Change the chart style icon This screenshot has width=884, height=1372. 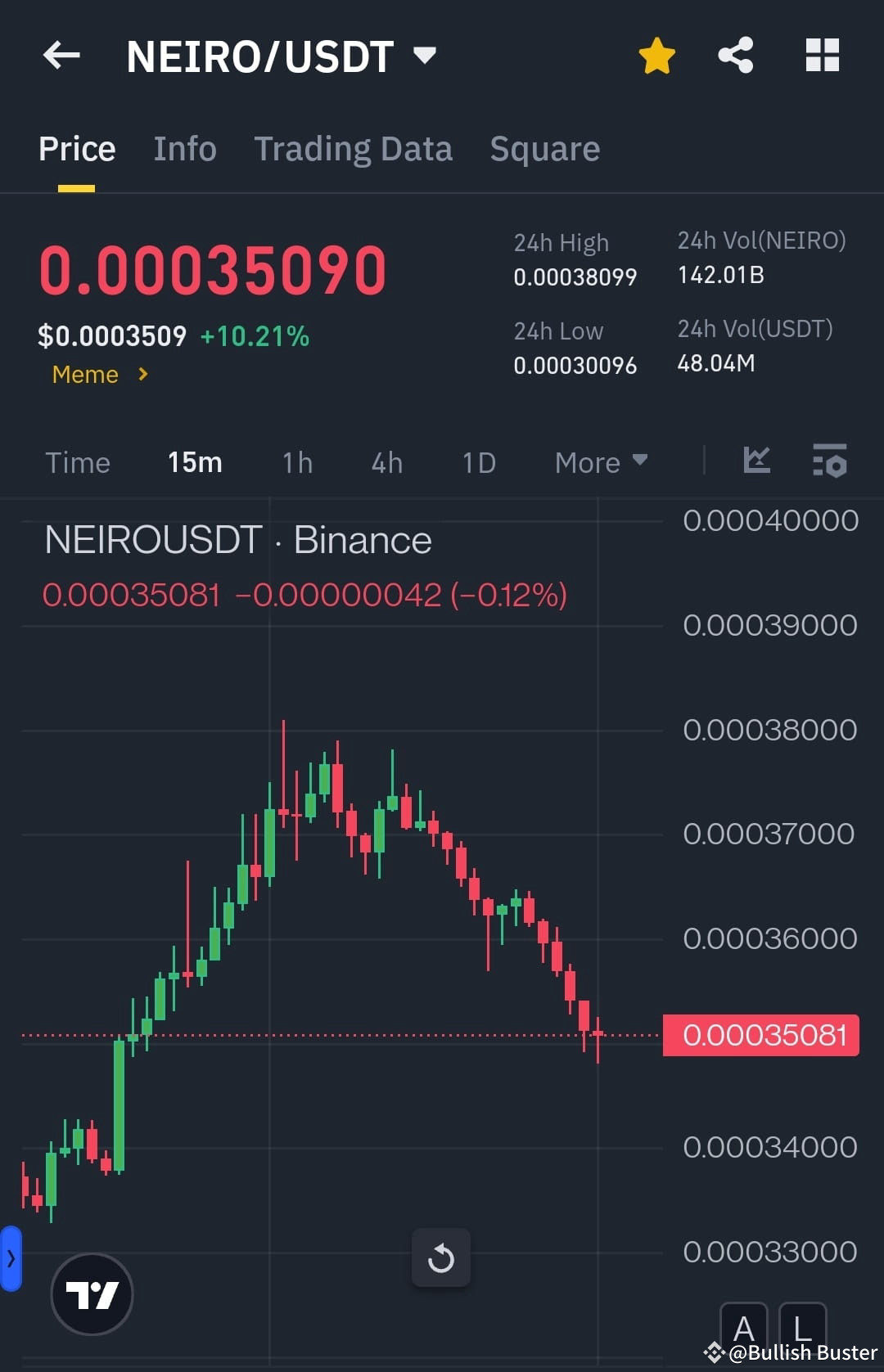click(x=756, y=461)
